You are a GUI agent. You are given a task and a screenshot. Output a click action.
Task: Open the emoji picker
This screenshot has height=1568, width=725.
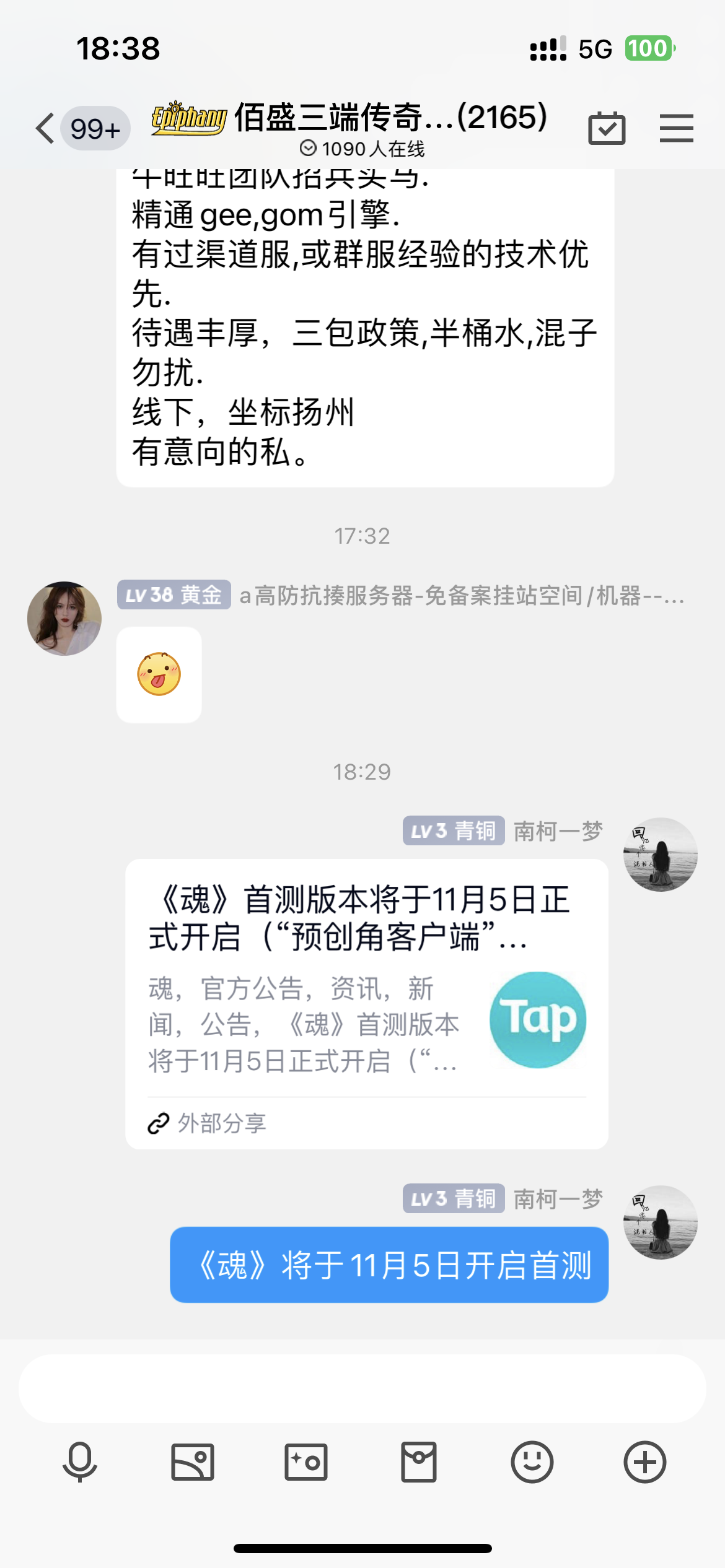point(532,1462)
